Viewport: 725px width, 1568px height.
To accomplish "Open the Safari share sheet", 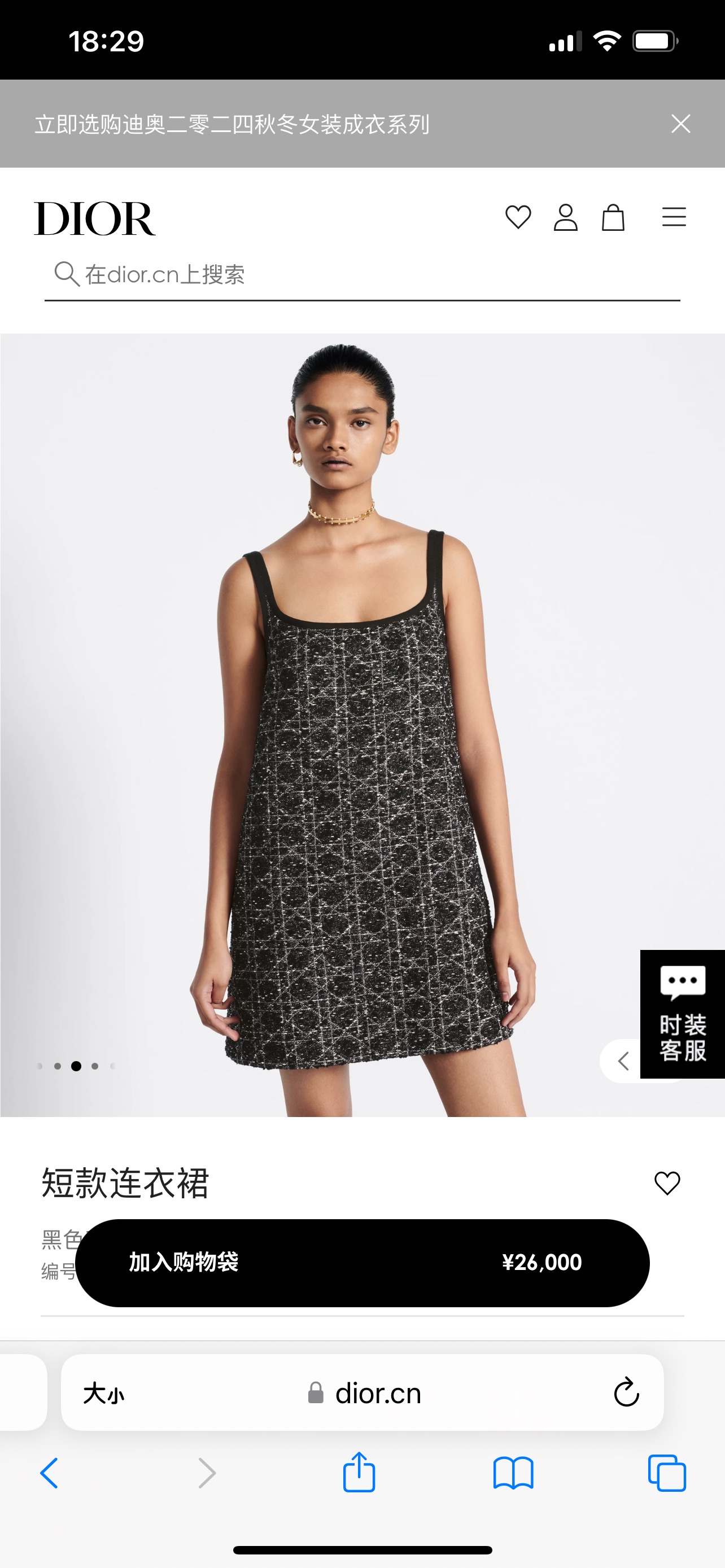I will click(359, 1472).
